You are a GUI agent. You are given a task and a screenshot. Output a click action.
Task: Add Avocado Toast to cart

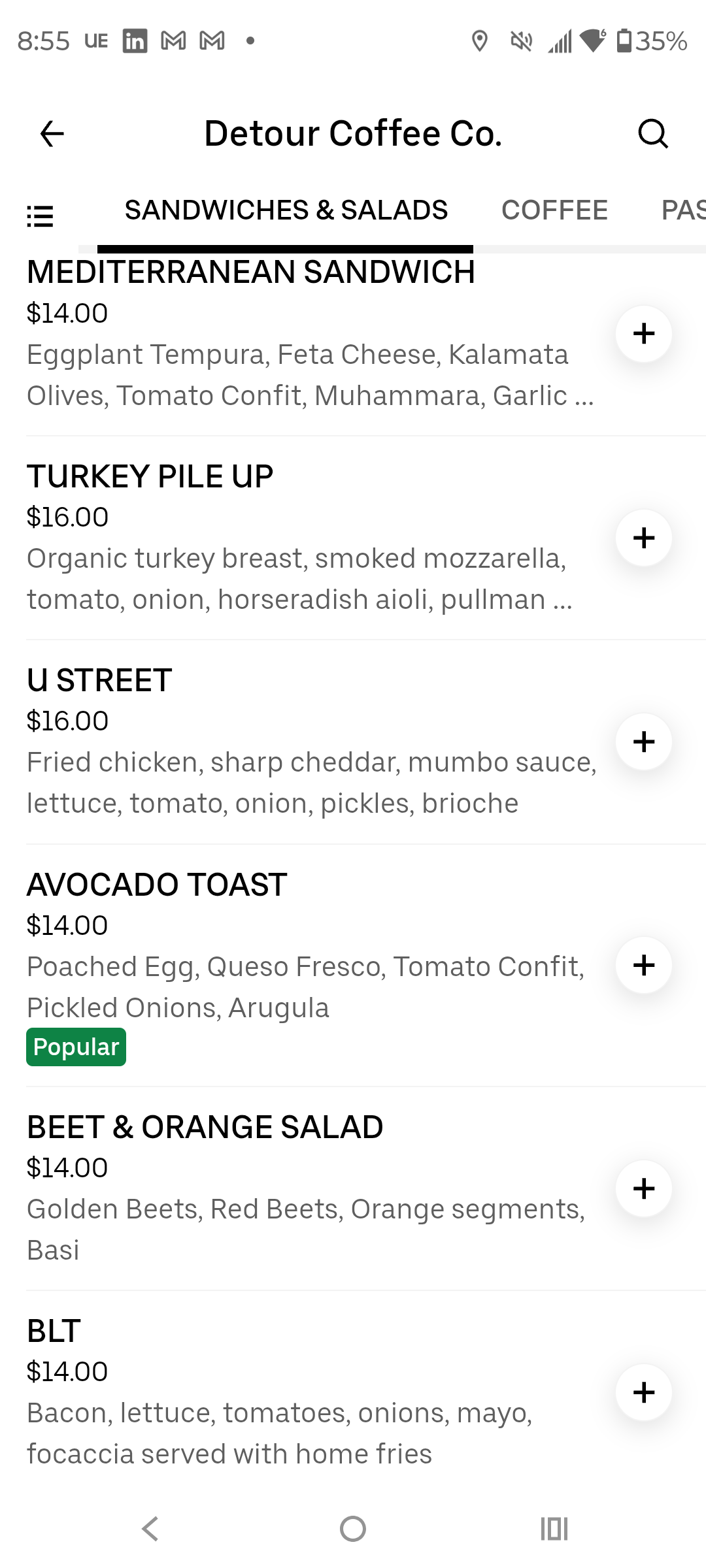(x=644, y=965)
